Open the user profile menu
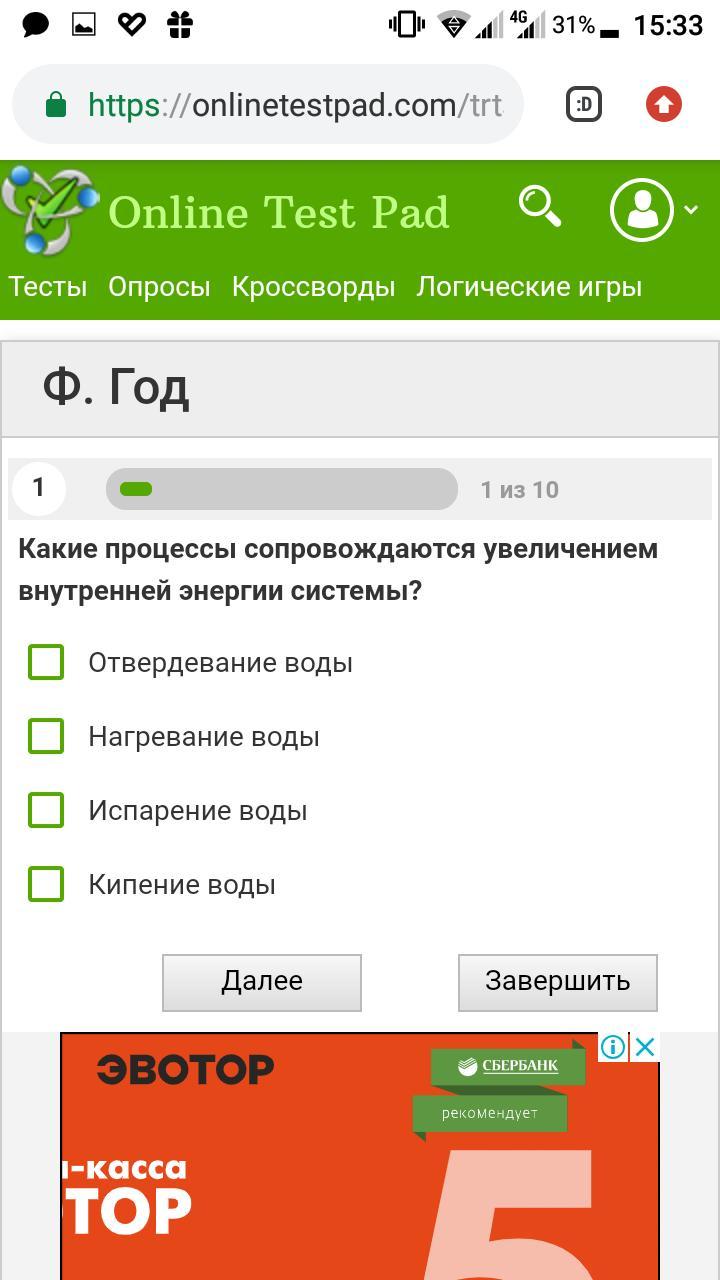720x1280 pixels. click(x=655, y=210)
